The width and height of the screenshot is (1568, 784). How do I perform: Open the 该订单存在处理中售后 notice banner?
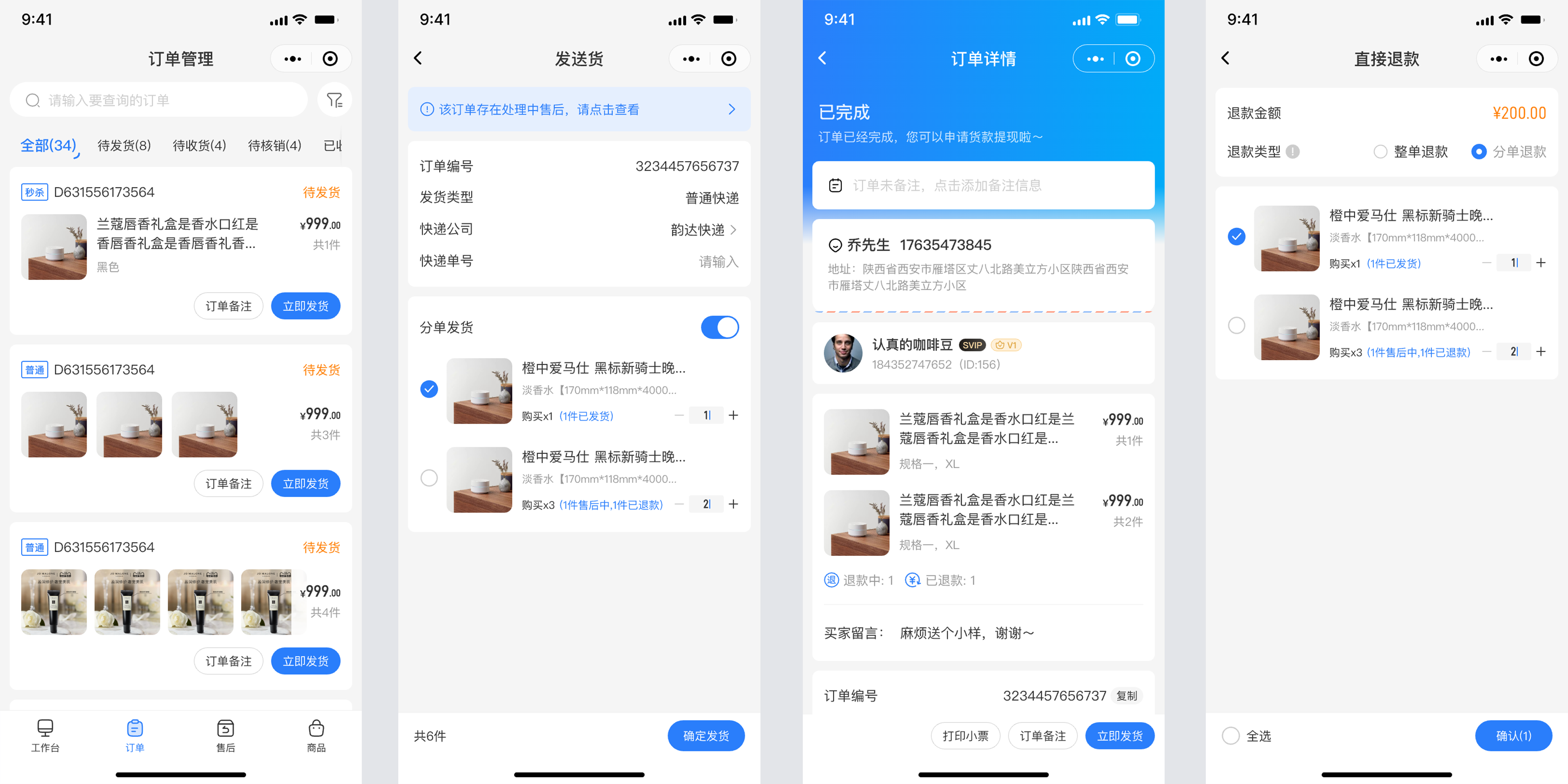[578, 110]
